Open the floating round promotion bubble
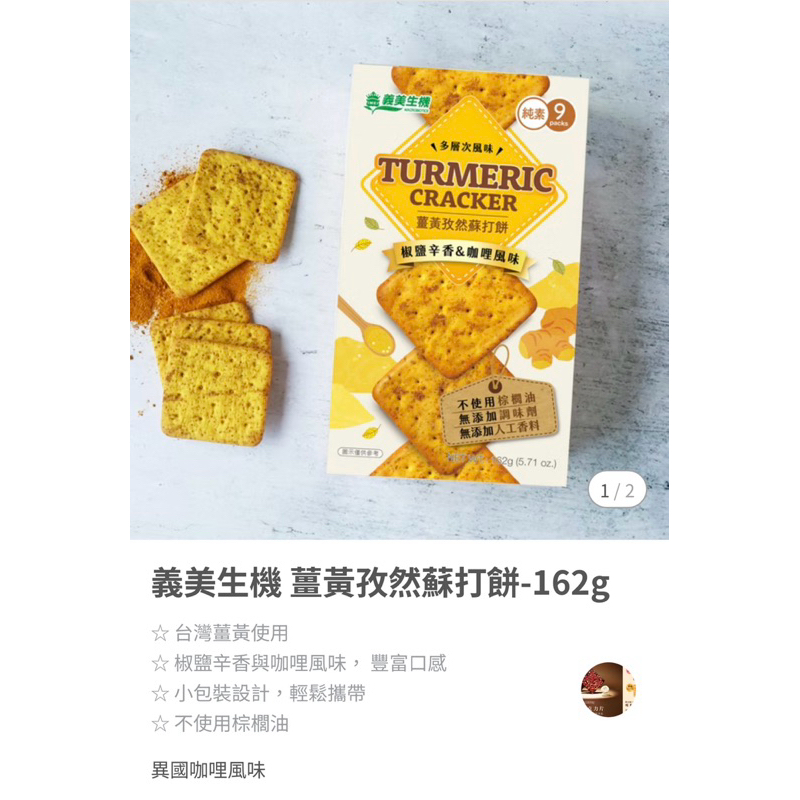Viewport: 800px width, 800px height. pyautogui.click(x=608, y=690)
